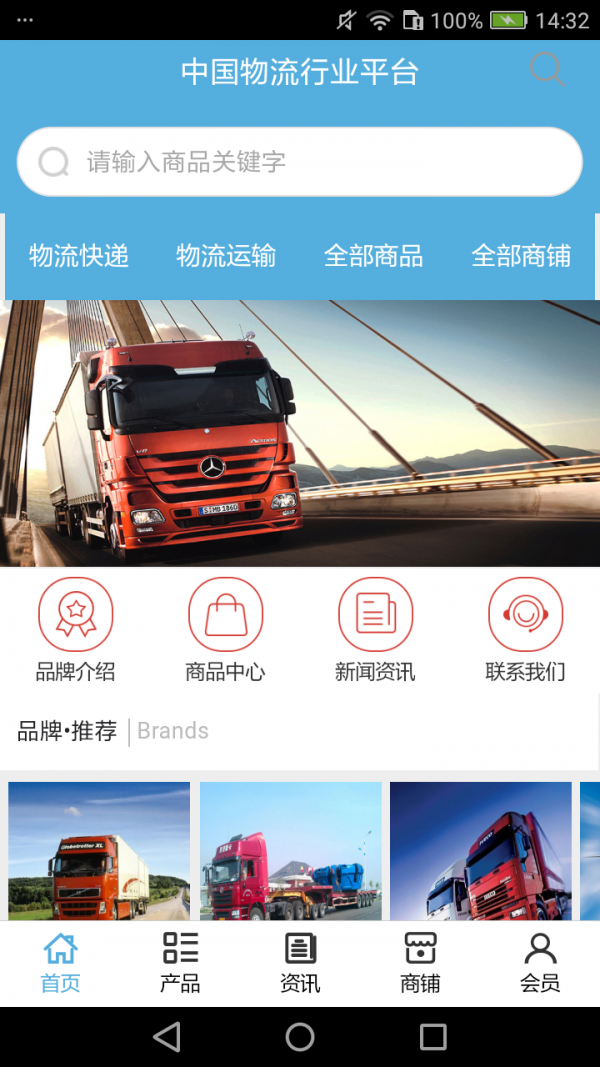Open the flatbed truck brand card

coord(290,851)
